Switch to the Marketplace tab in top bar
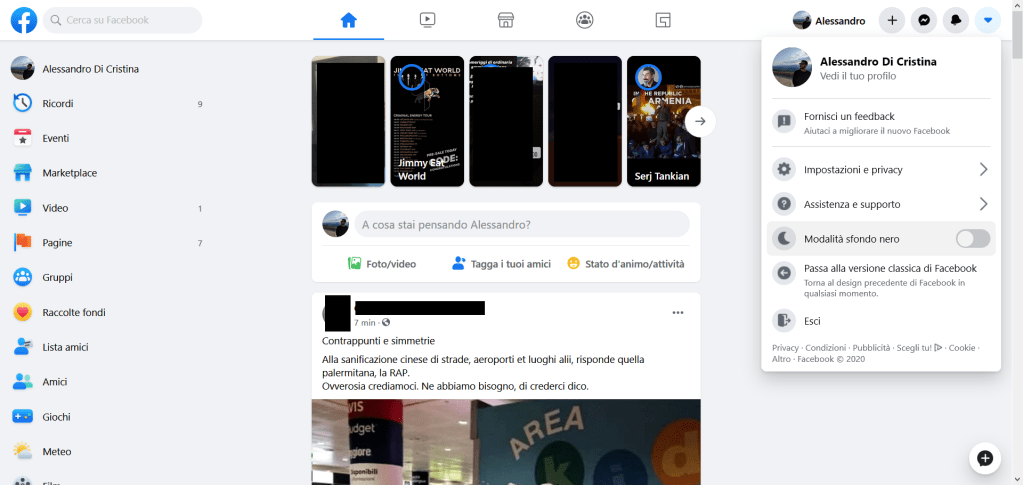This screenshot has height=485, width=1023. [506, 20]
